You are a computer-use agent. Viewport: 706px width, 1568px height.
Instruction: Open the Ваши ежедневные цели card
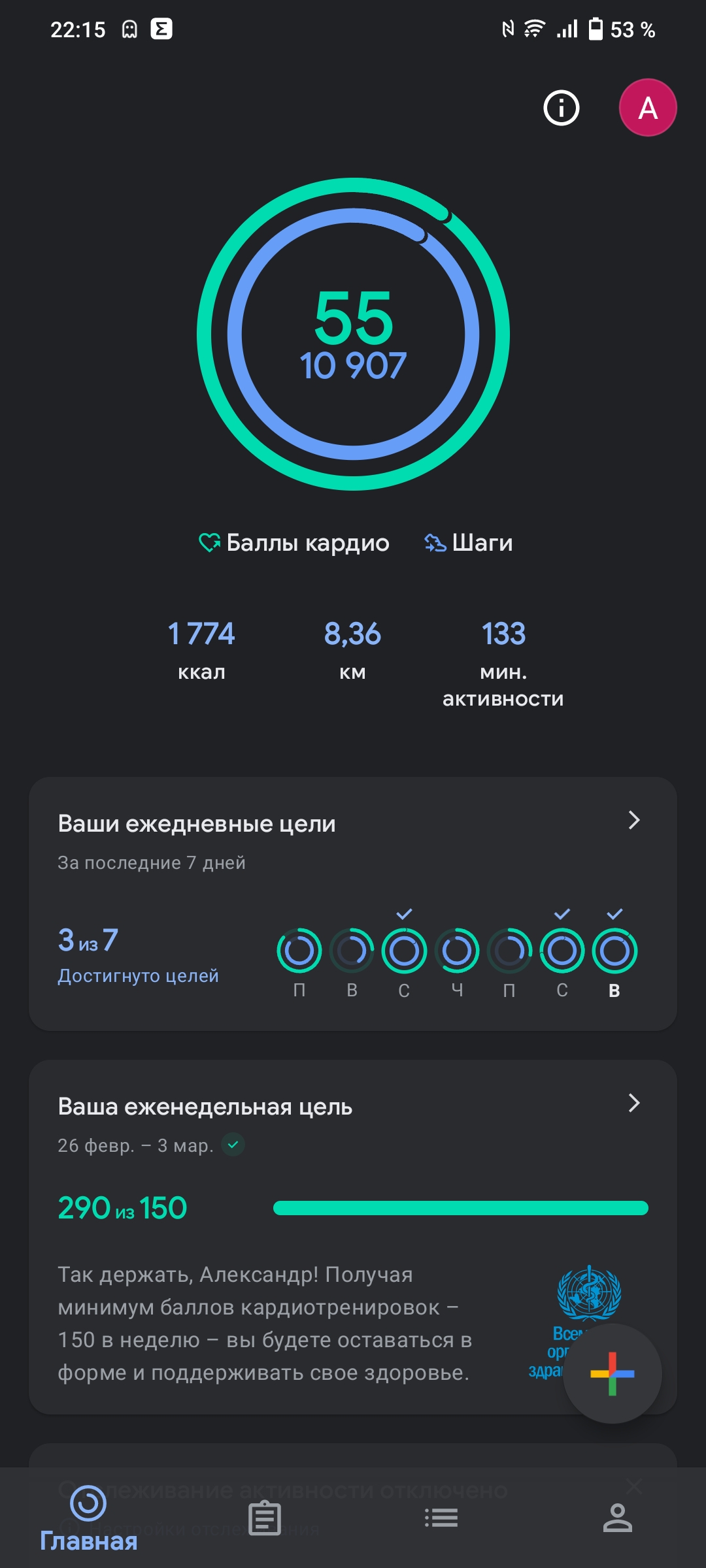pos(353,904)
